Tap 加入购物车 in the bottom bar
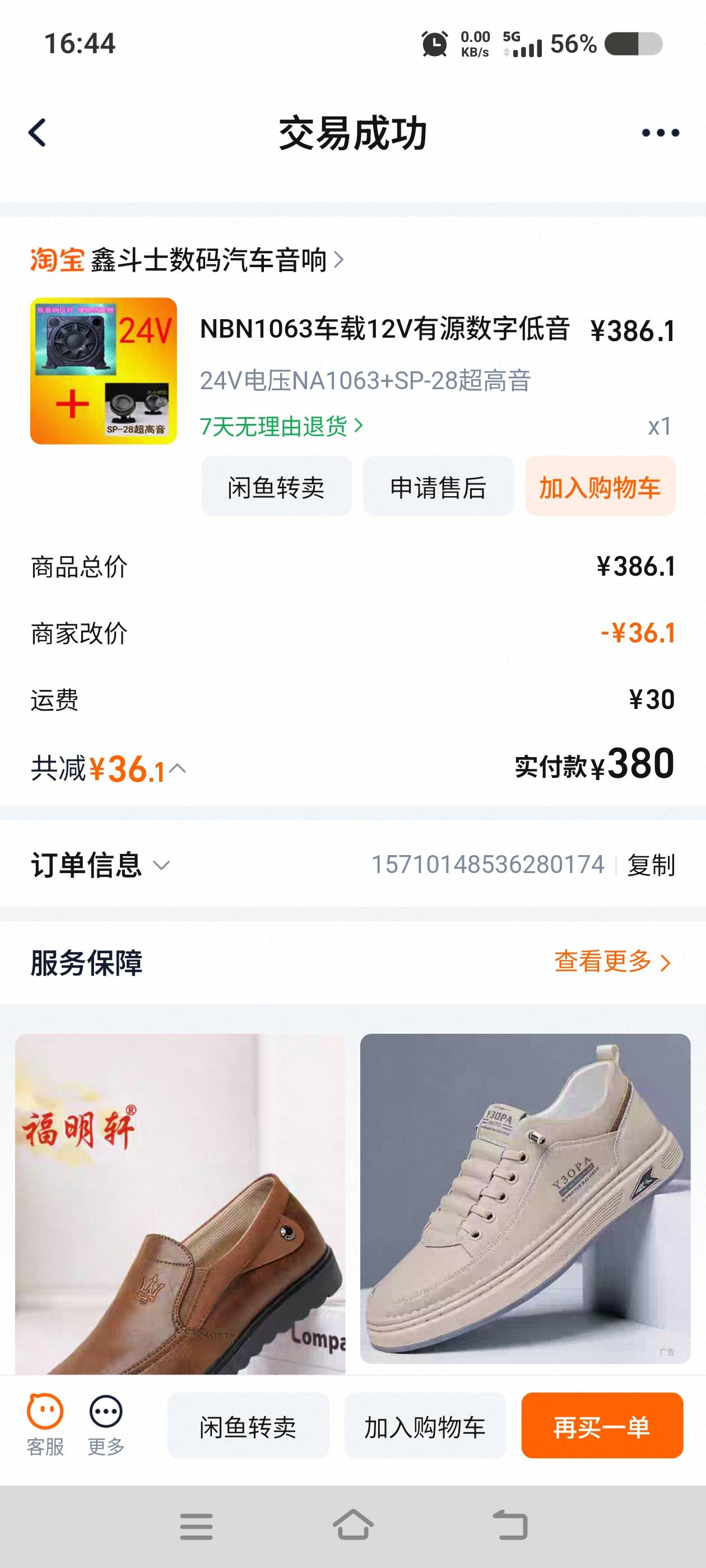The width and height of the screenshot is (706, 1568). [425, 1426]
